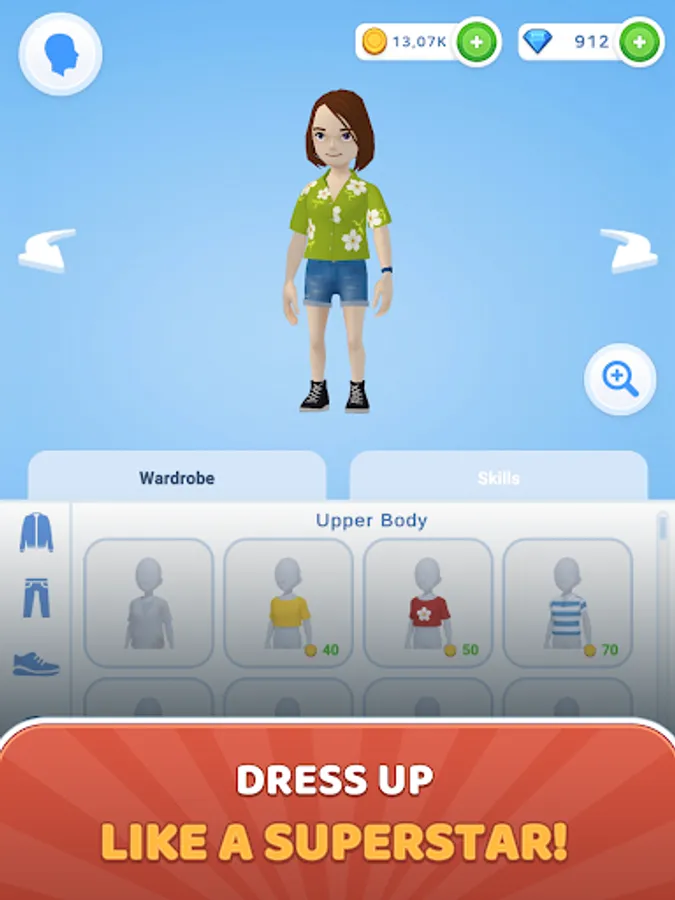
Task: Select the pants clothing category
Action: click(x=36, y=597)
